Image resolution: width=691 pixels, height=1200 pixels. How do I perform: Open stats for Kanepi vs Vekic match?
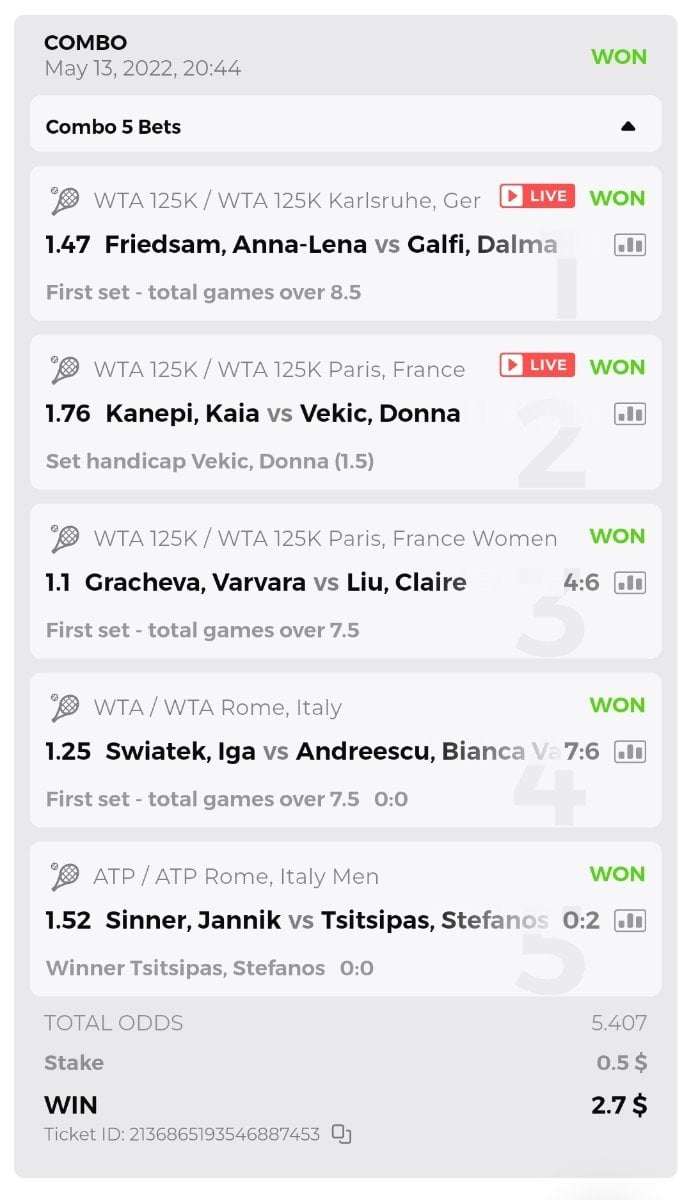(630, 414)
